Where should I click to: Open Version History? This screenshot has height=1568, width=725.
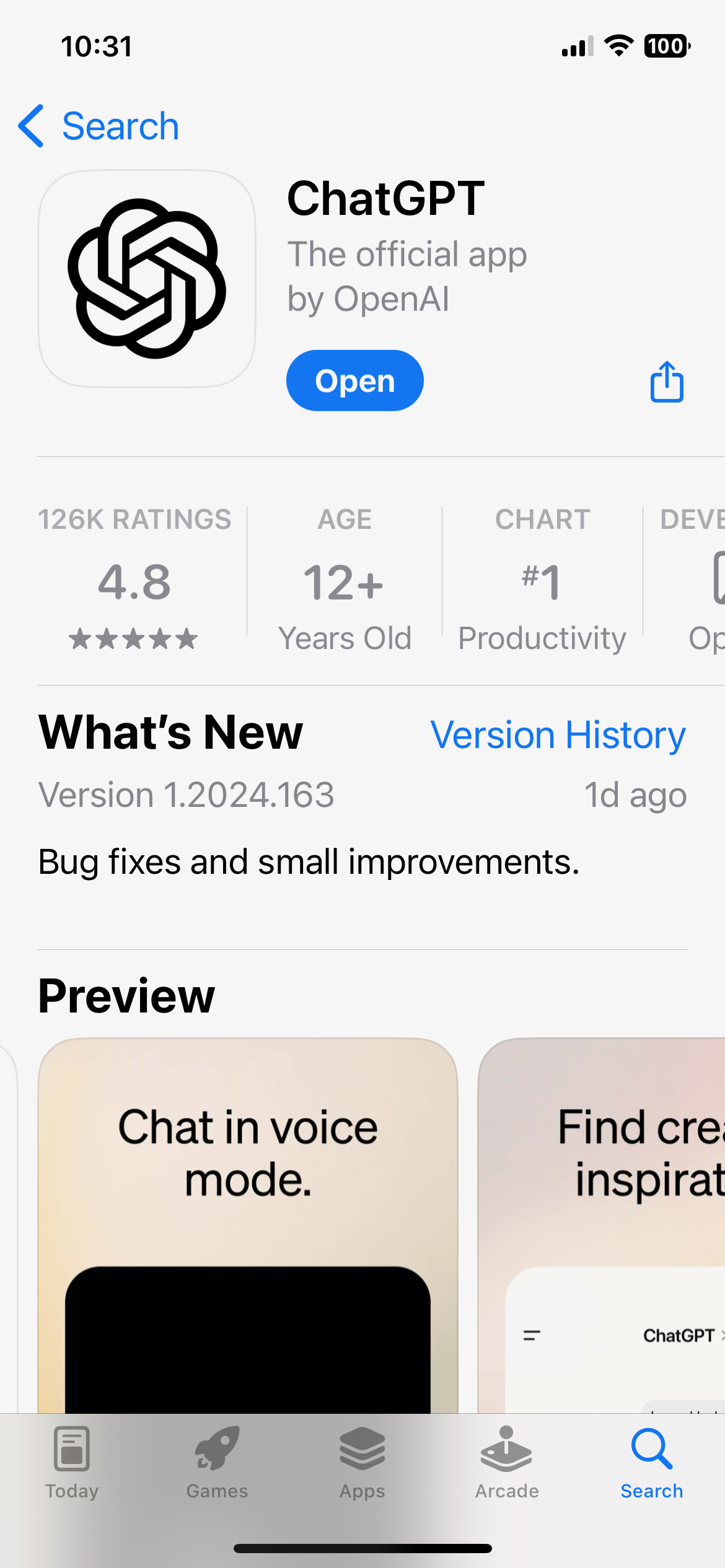point(558,735)
